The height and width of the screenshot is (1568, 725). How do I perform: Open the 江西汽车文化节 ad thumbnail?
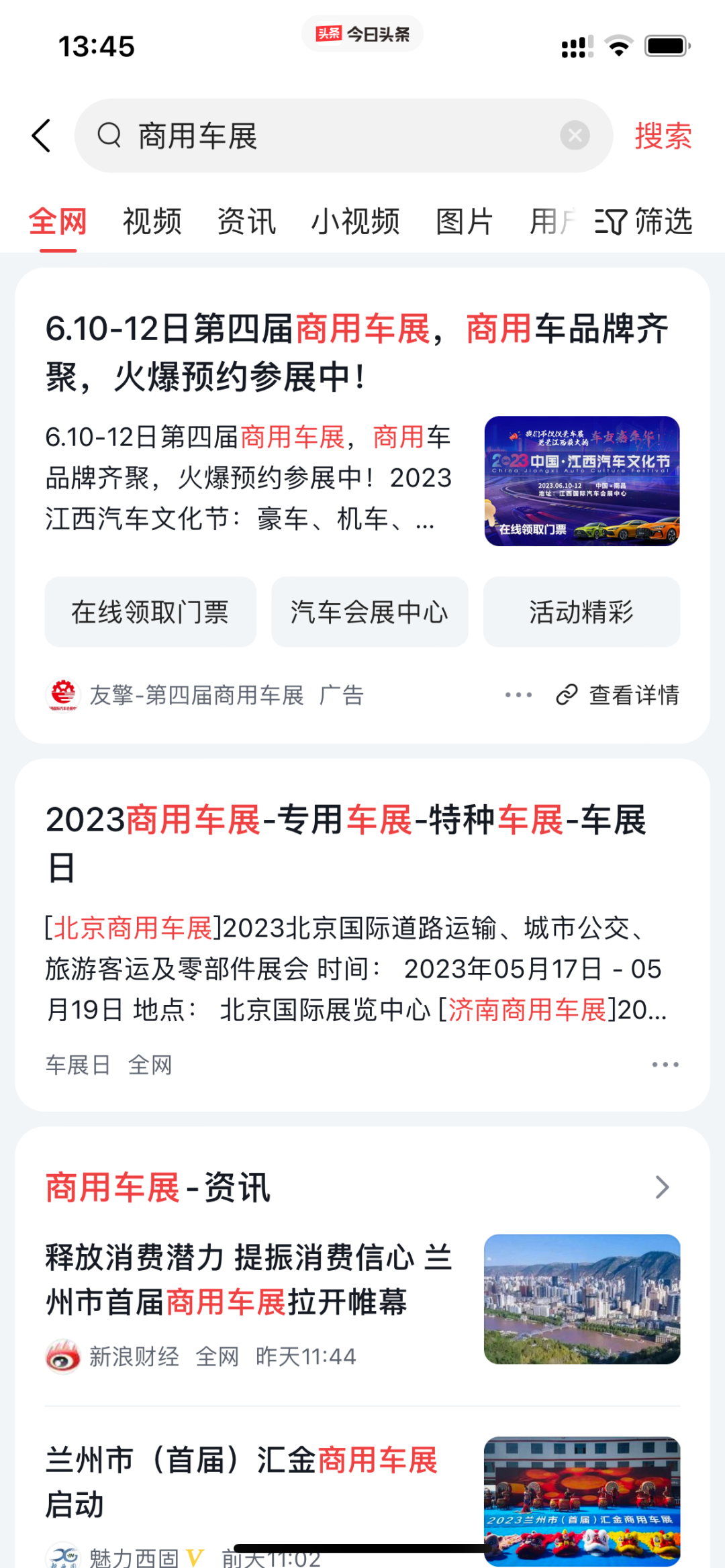coord(582,481)
